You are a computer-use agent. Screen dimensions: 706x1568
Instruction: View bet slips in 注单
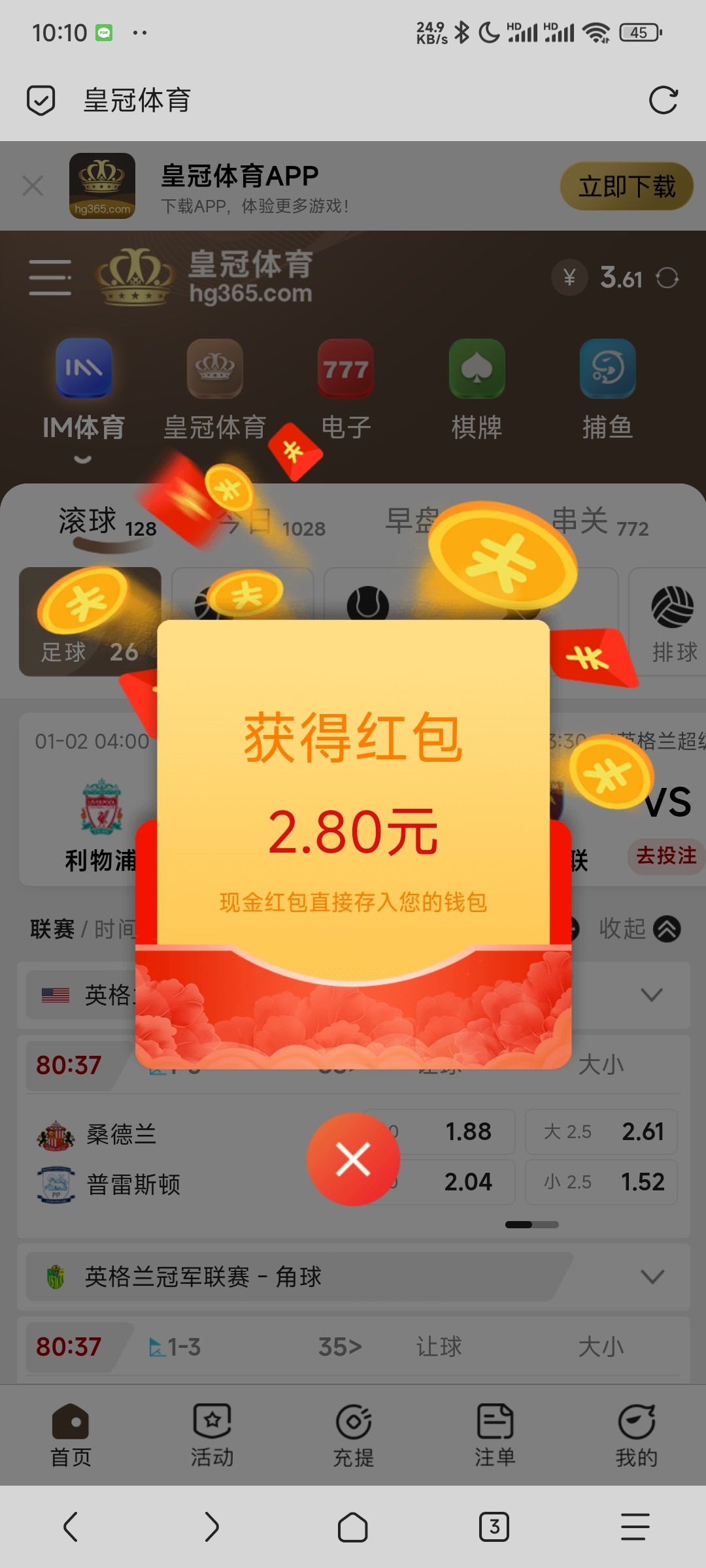tap(495, 1435)
